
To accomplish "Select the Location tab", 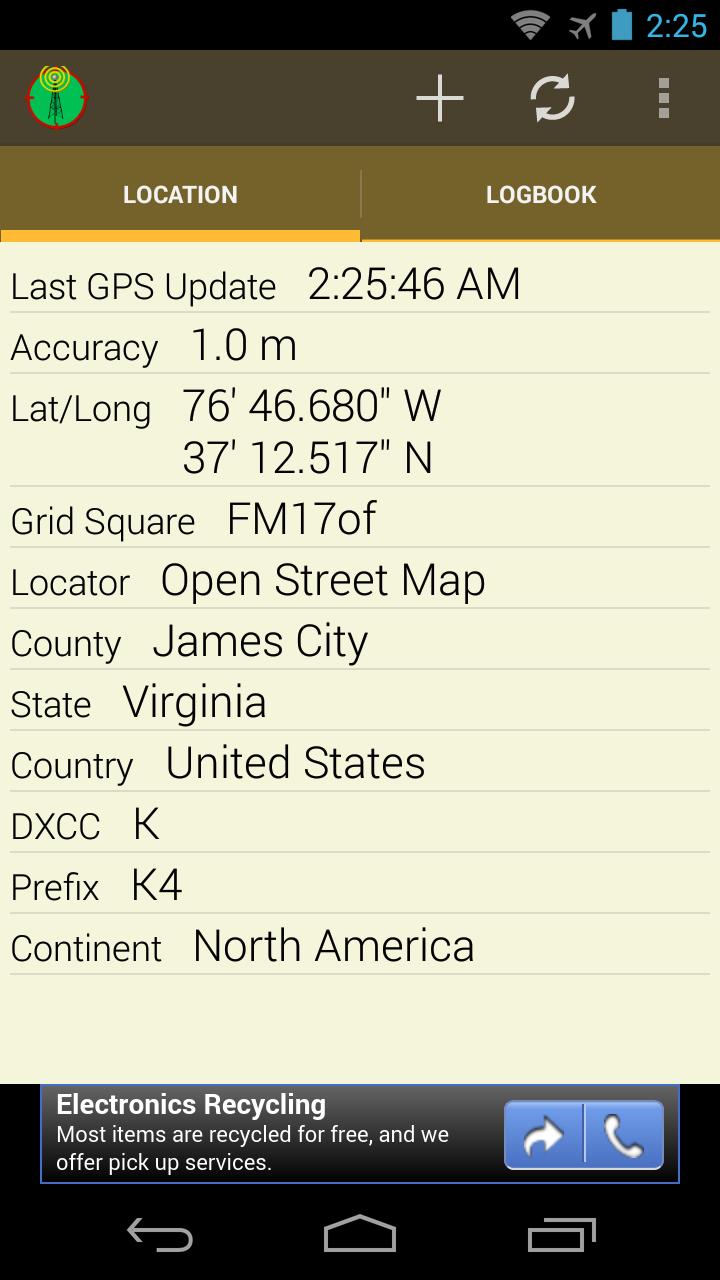I will point(180,194).
